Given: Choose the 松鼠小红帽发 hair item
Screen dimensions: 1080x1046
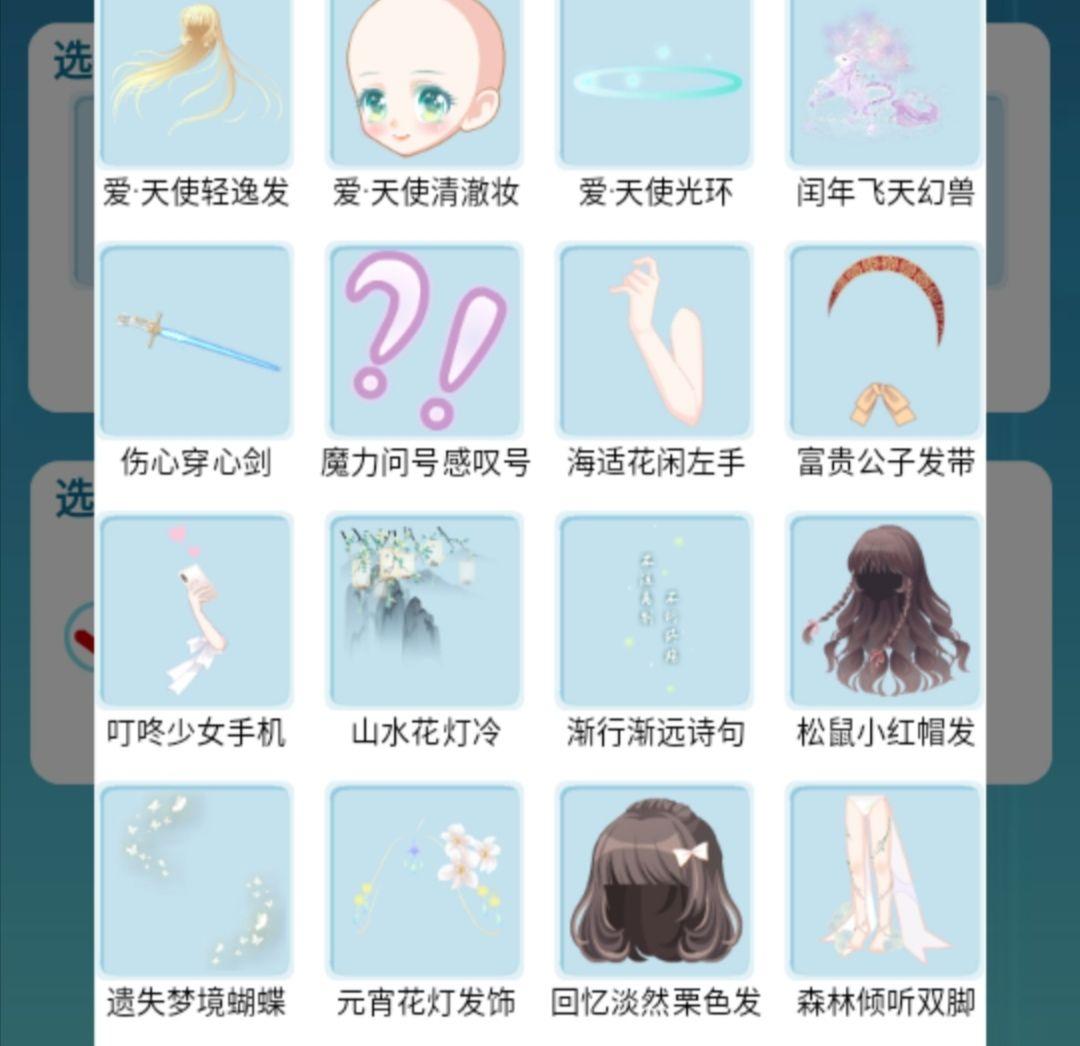Looking at the screenshot, I should click(x=886, y=612).
